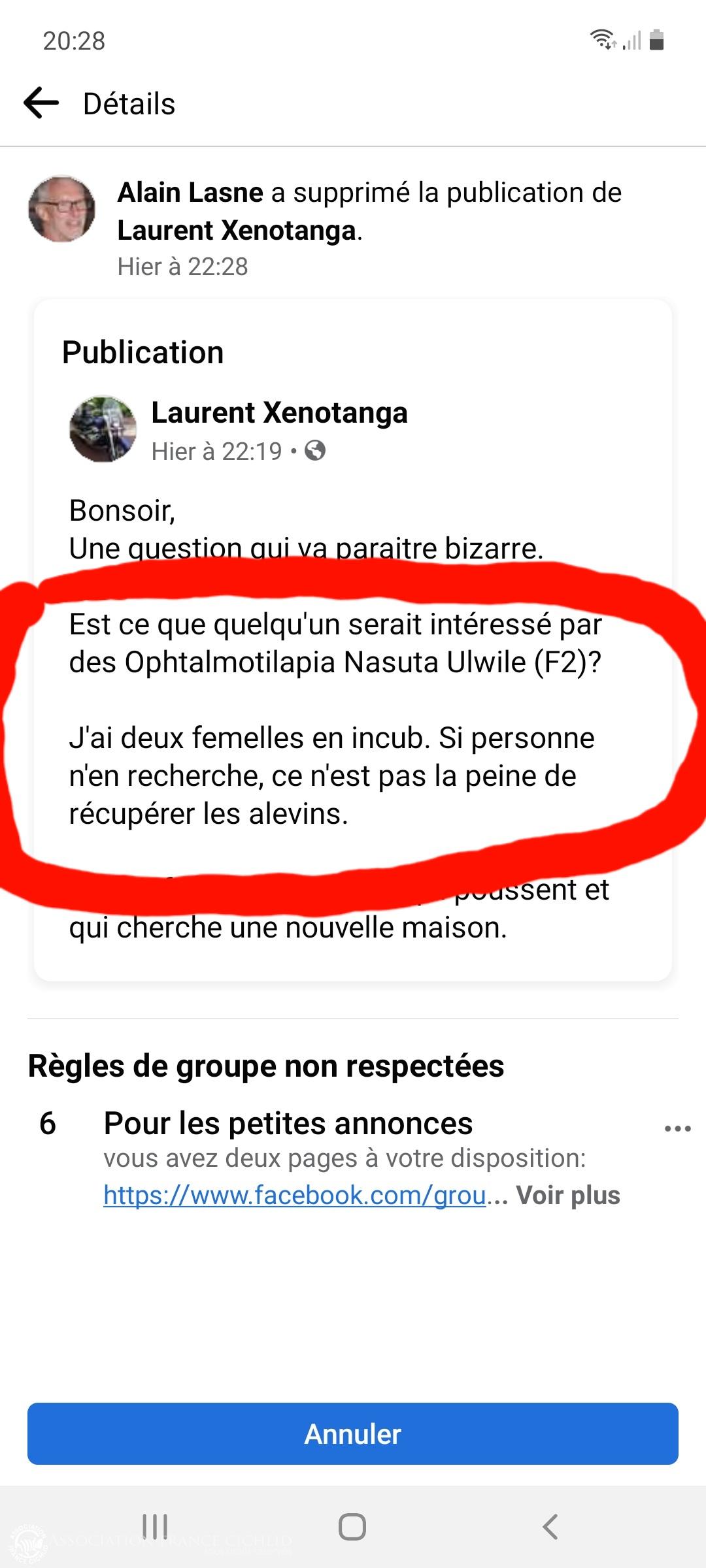Expand the rule with Voir plus
This screenshot has width=706, height=1568.
567,1196
